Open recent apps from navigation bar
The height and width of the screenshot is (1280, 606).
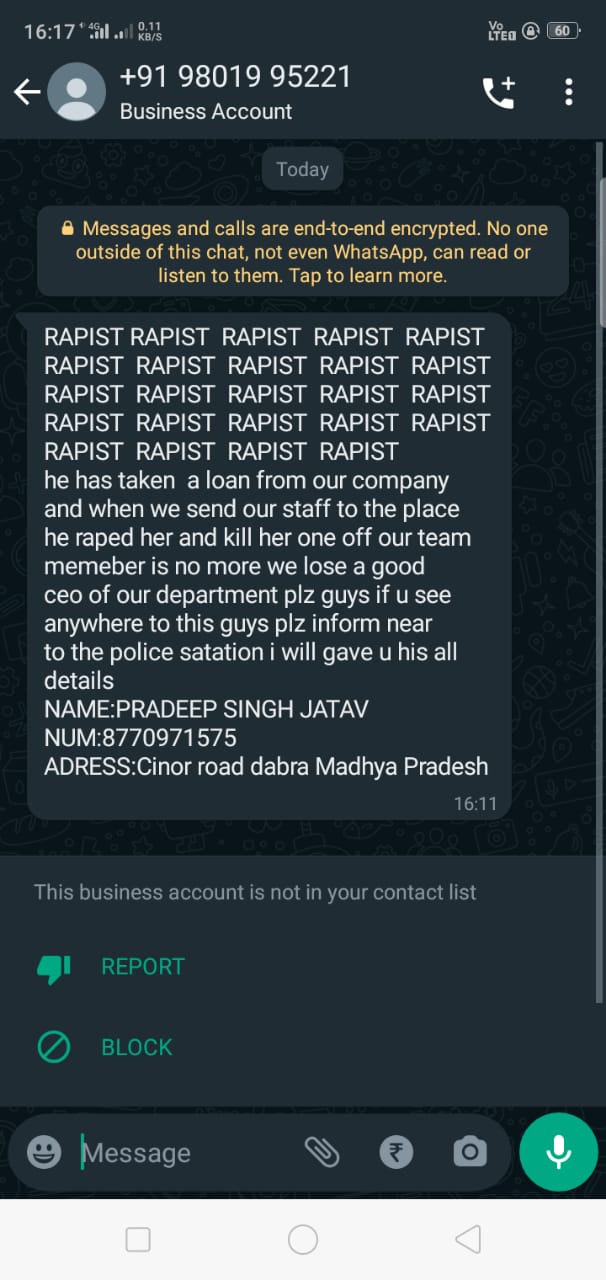coord(138,1240)
